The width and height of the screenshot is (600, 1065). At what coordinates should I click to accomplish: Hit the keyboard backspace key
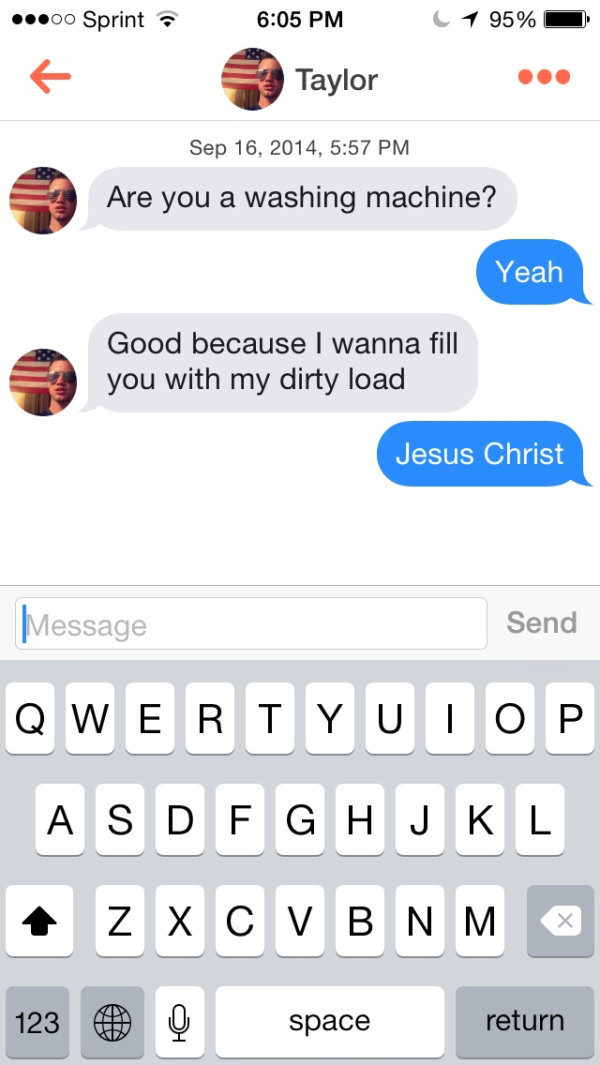tap(560, 921)
